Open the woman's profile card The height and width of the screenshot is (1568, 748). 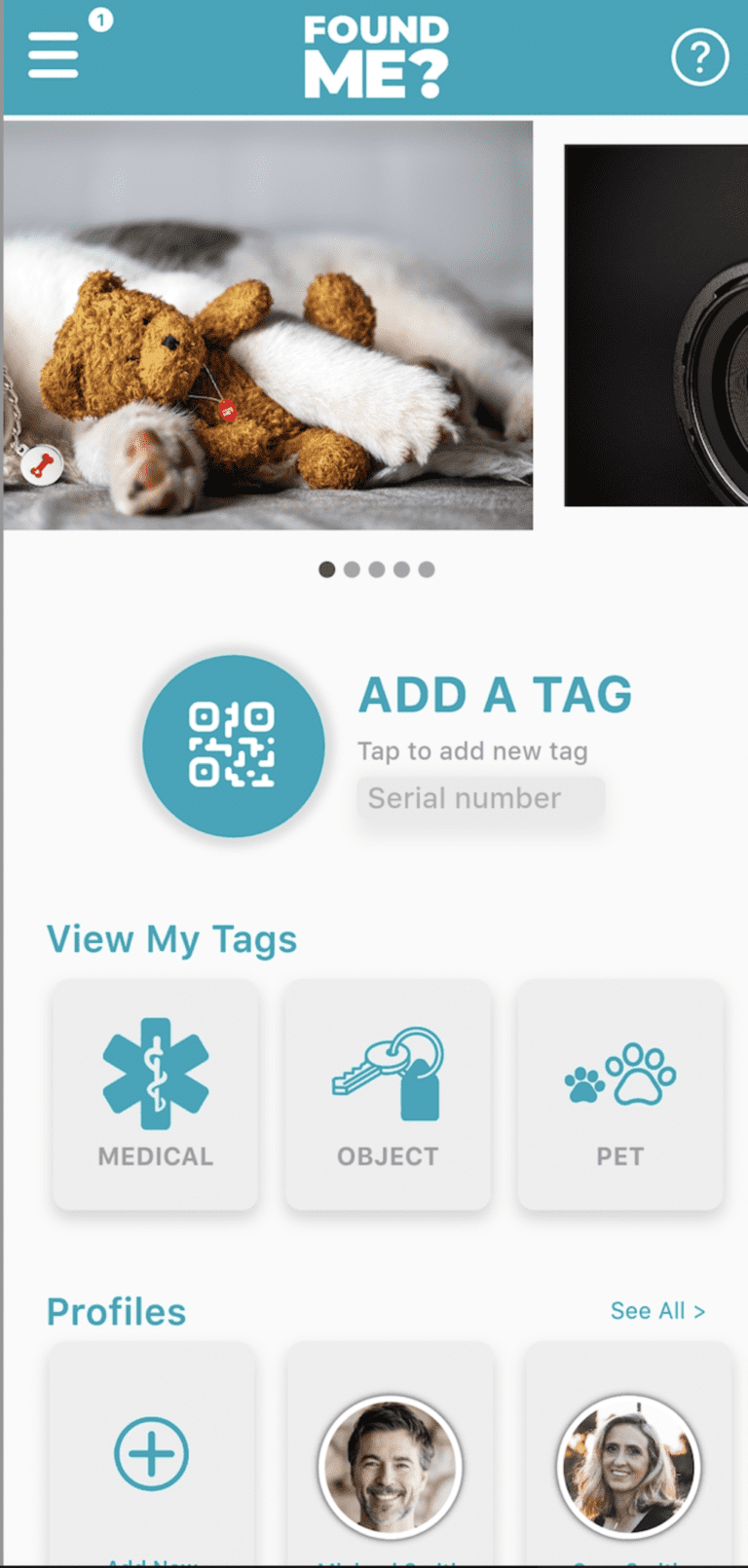coord(628,1466)
